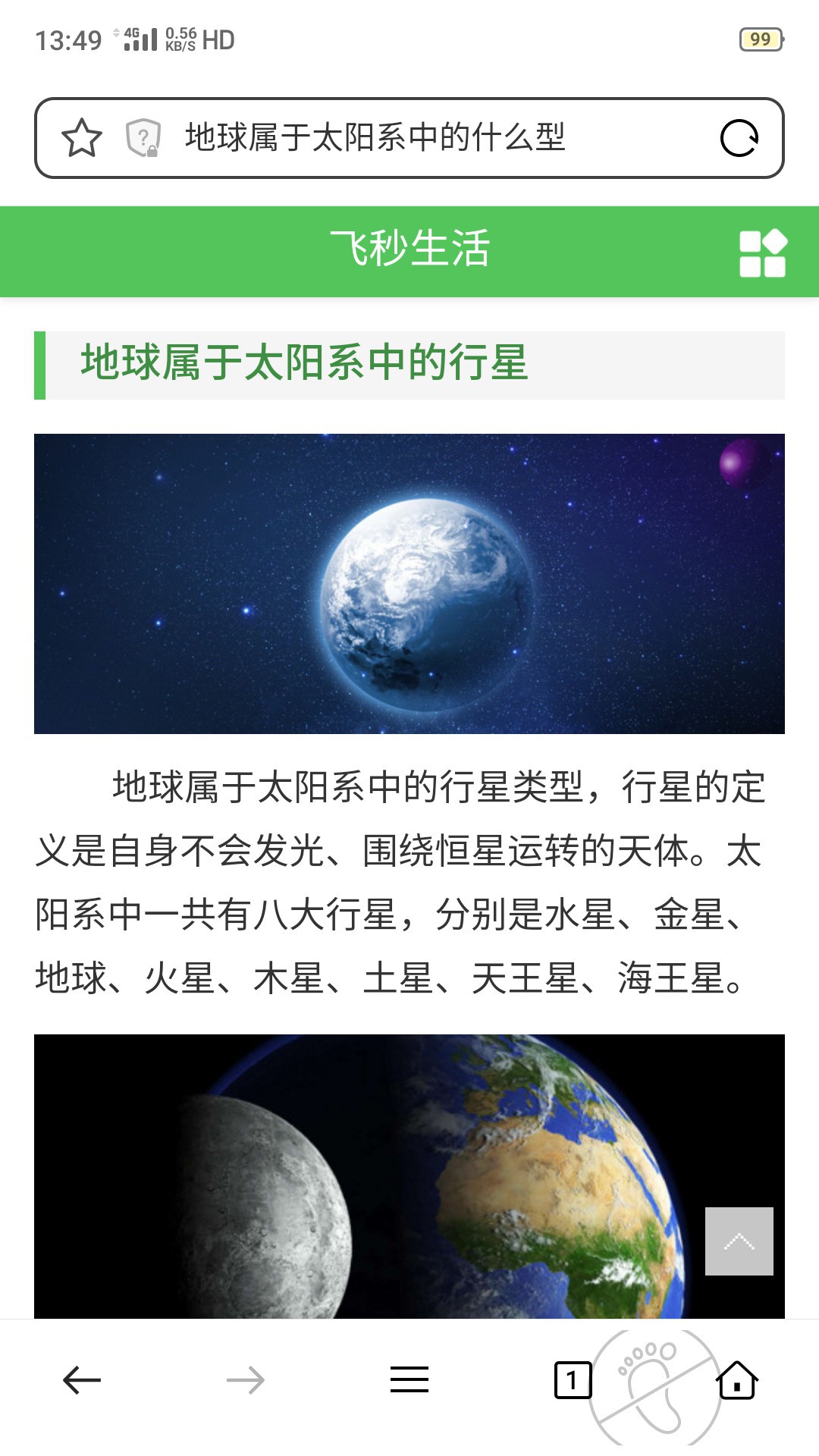
Task: Open the tab switcher showing 1 tab
Action: (573, 1380)
